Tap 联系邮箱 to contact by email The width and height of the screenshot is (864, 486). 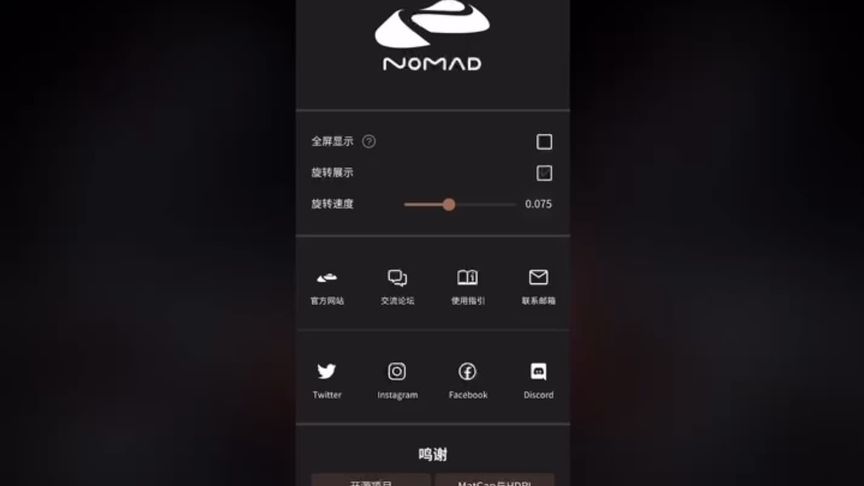tap(538, 286)
